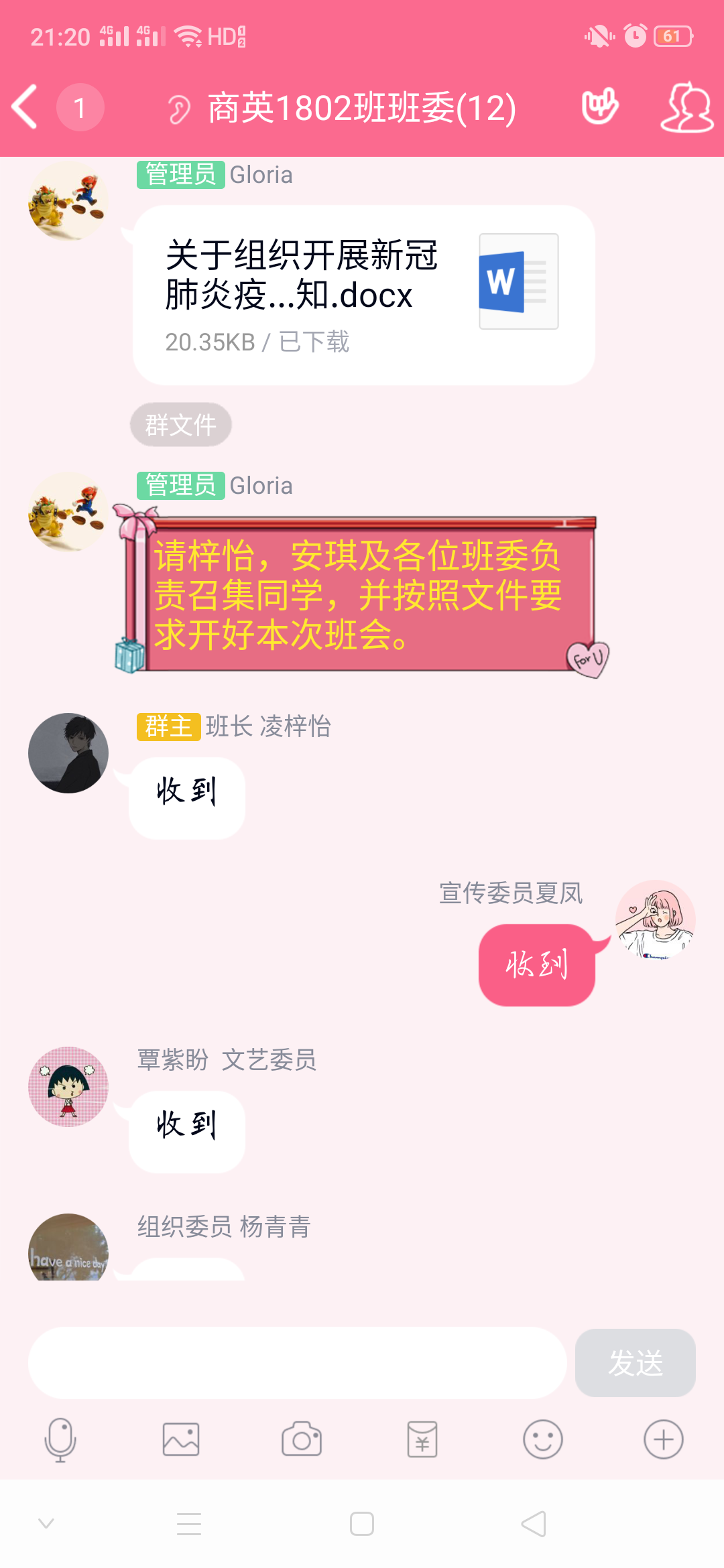This screenshot has width=724, height=1568.
Task: Go back to the chat list
Action: point(25,107)
